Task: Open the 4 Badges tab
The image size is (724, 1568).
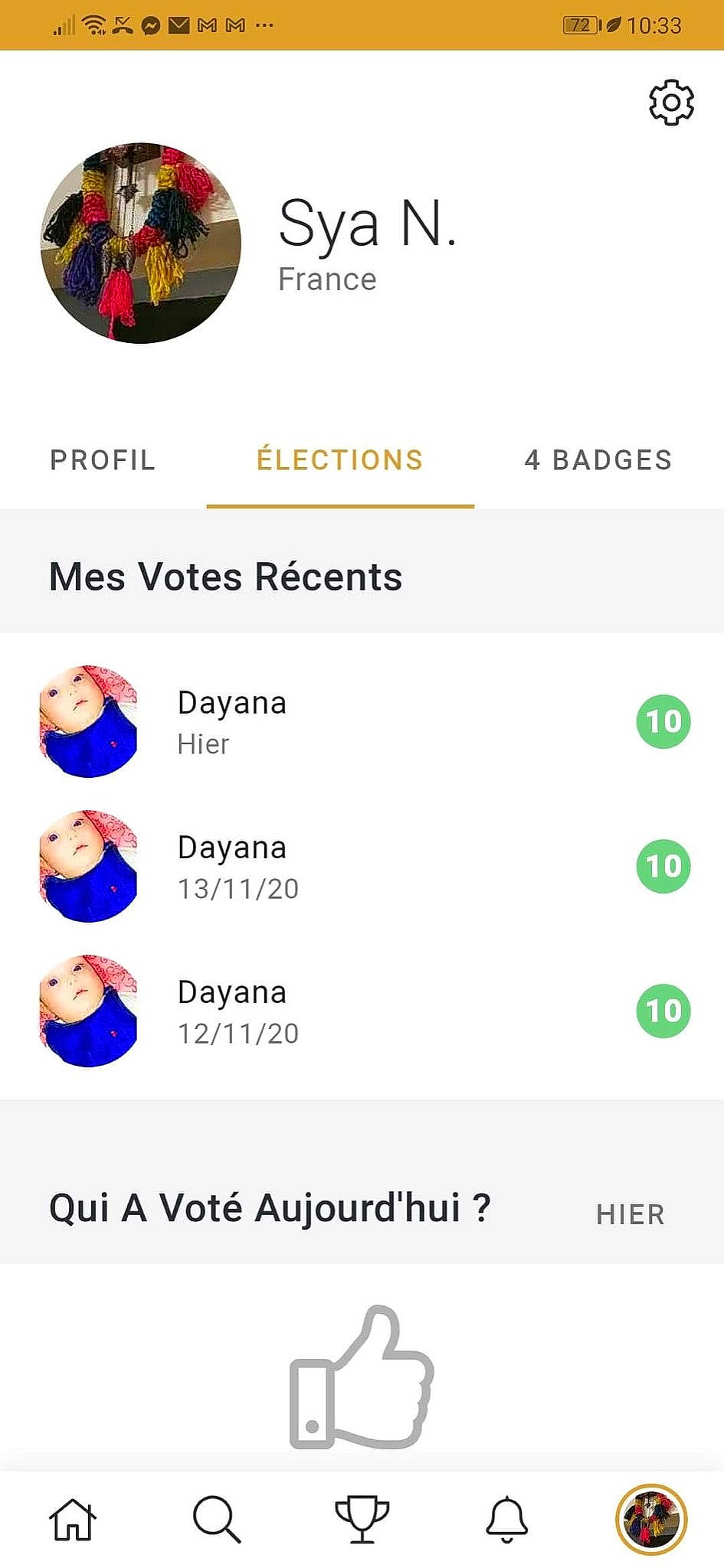Action: pos(598,460)
